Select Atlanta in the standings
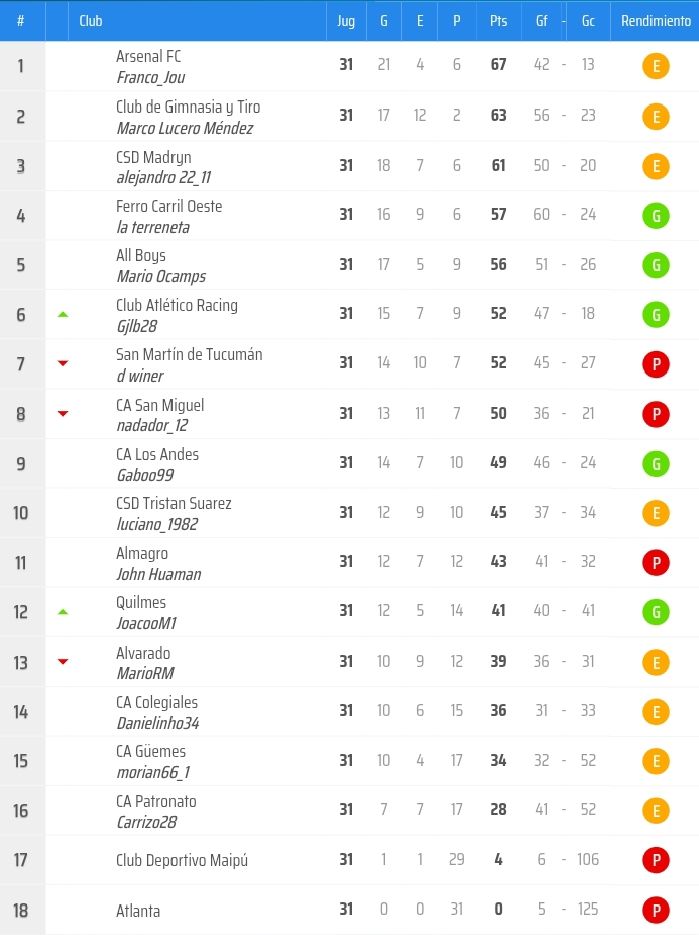 tap(138, 910)
